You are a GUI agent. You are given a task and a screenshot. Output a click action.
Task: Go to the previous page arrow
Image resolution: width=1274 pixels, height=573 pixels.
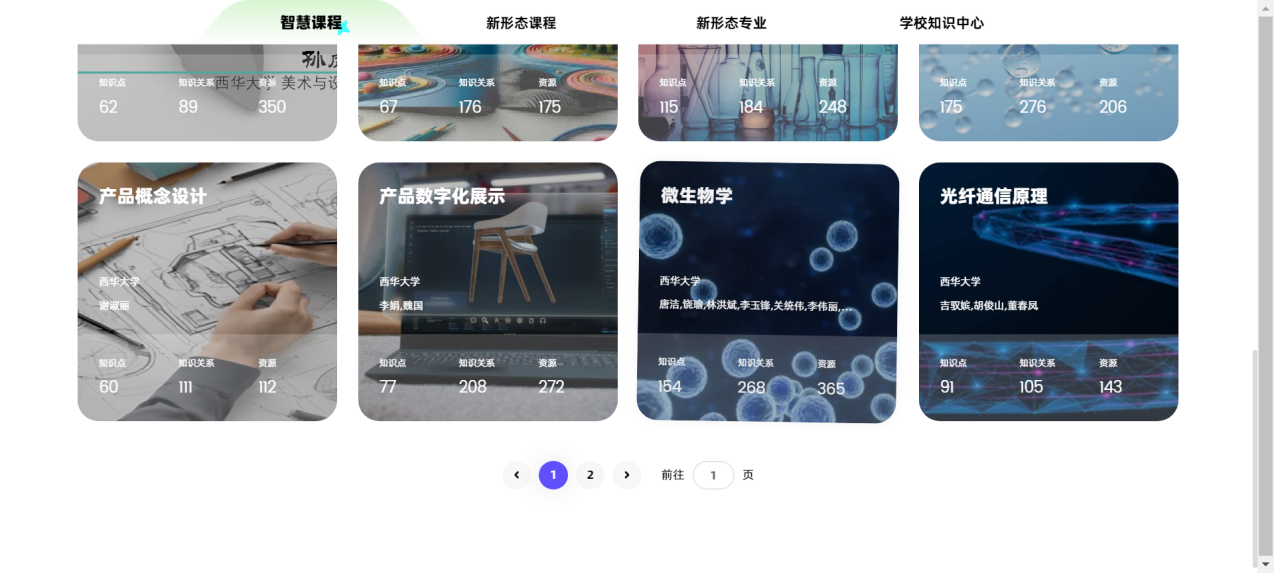coord(516,475)
